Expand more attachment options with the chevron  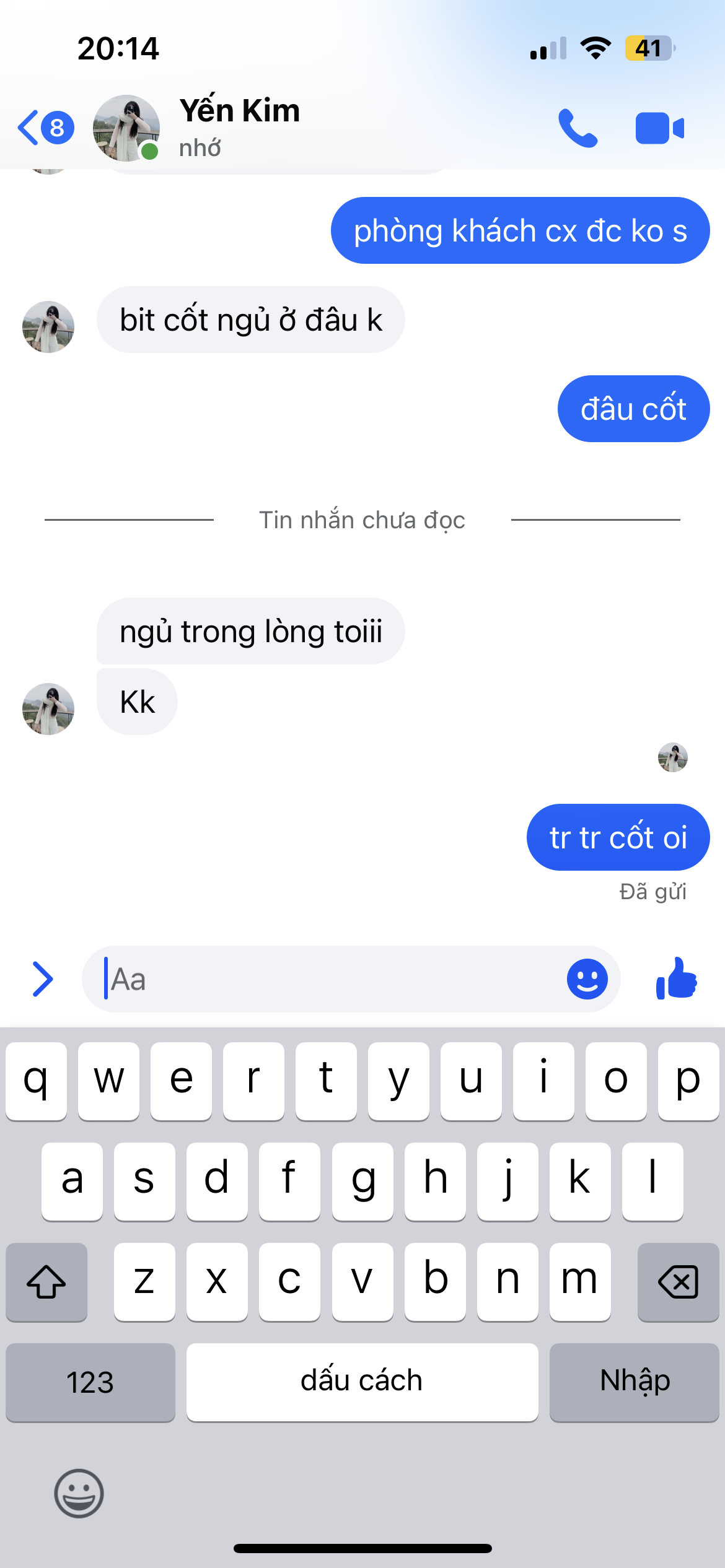tap(42, 979)
